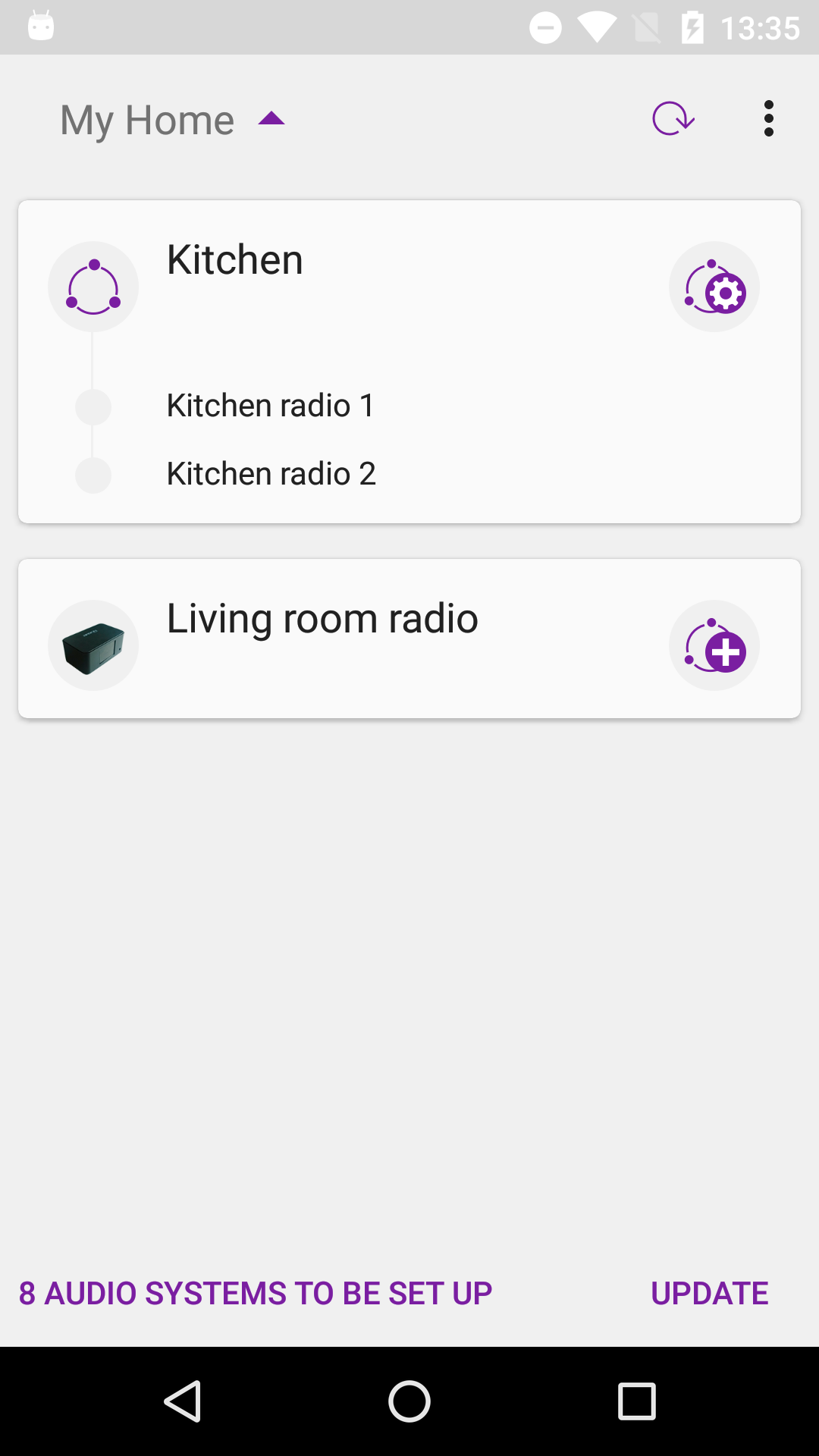Open the overflow menu
The image size is (819, 1456).
[x=768, y=118]
